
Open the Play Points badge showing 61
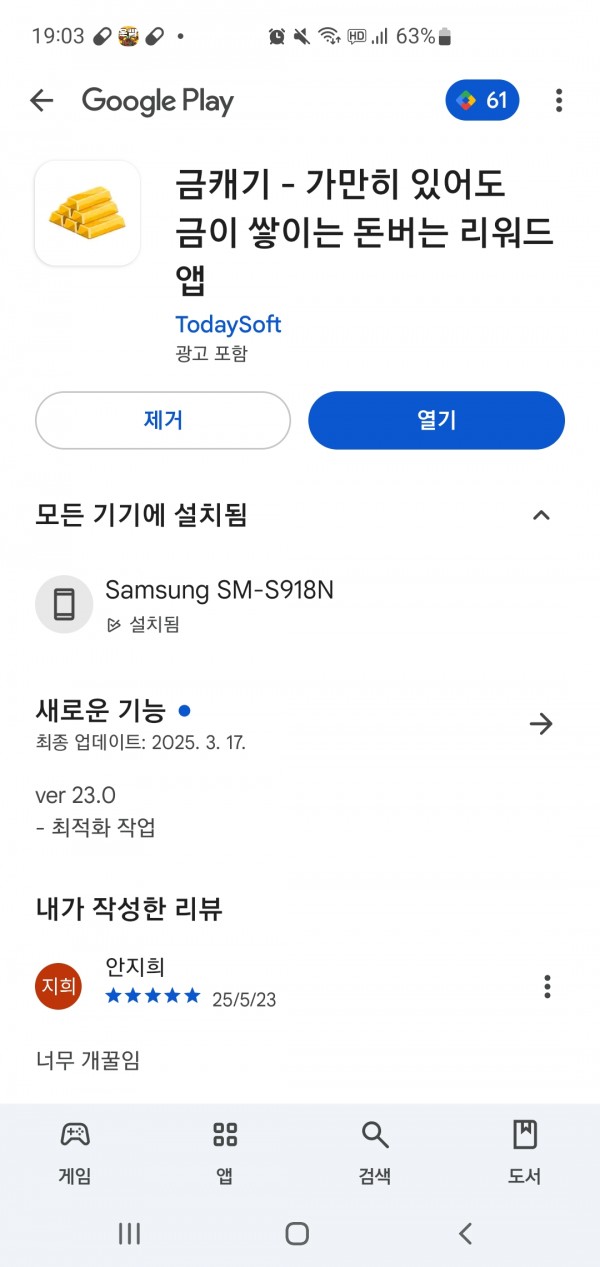[482, 100]
